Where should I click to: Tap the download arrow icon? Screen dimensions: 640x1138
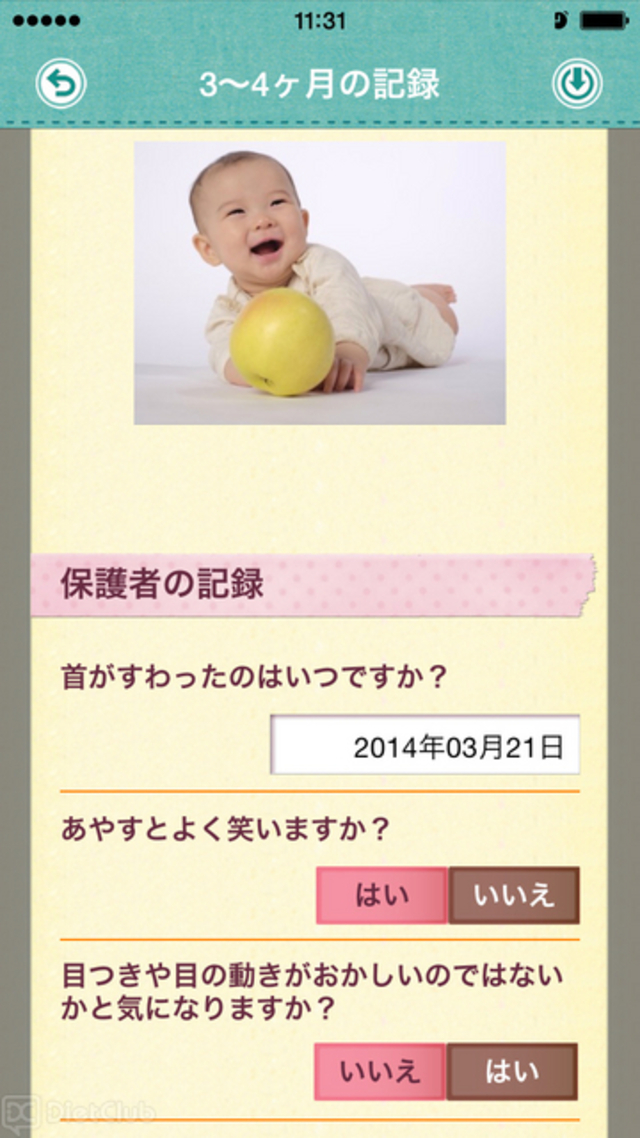[577, 84]
